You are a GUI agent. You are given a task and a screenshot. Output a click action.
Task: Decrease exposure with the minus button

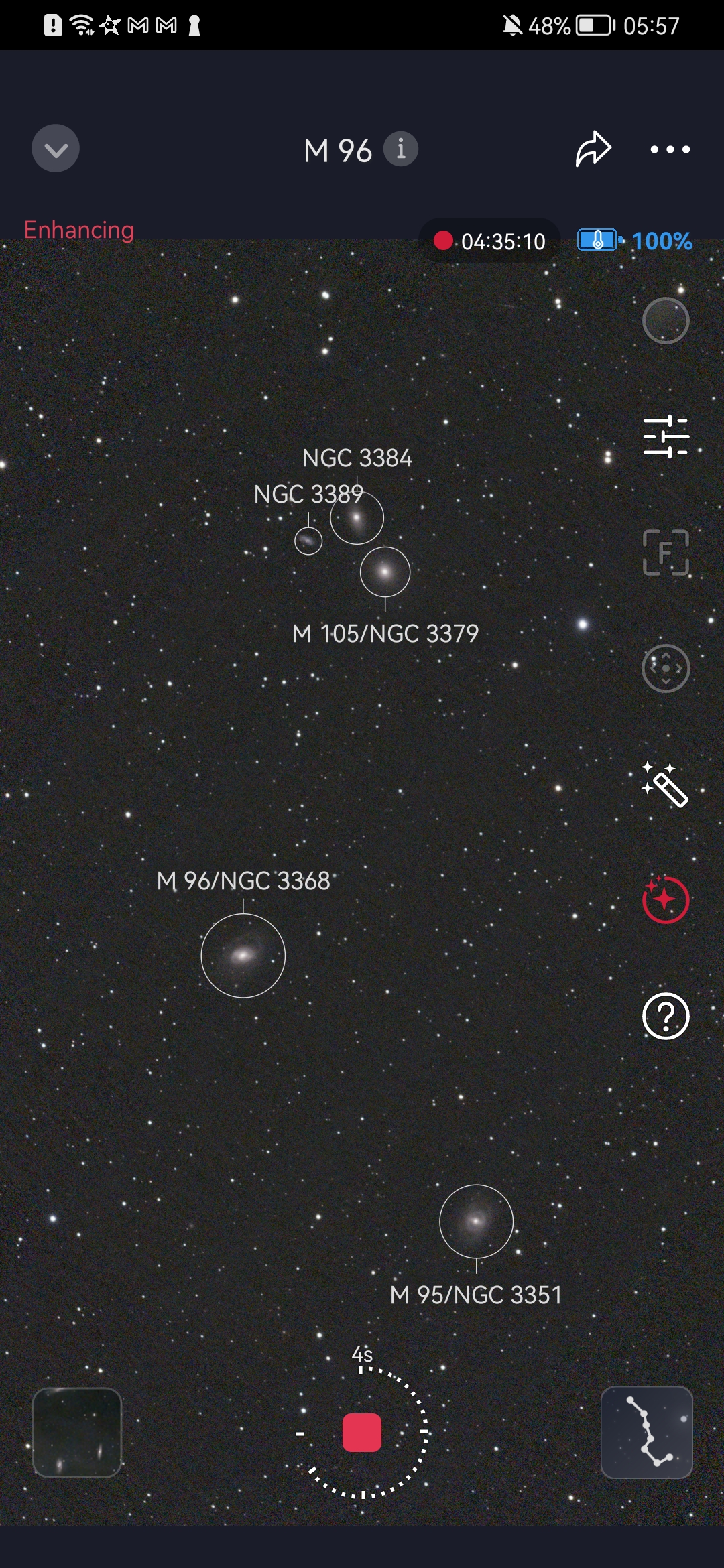click(300, 1433)
